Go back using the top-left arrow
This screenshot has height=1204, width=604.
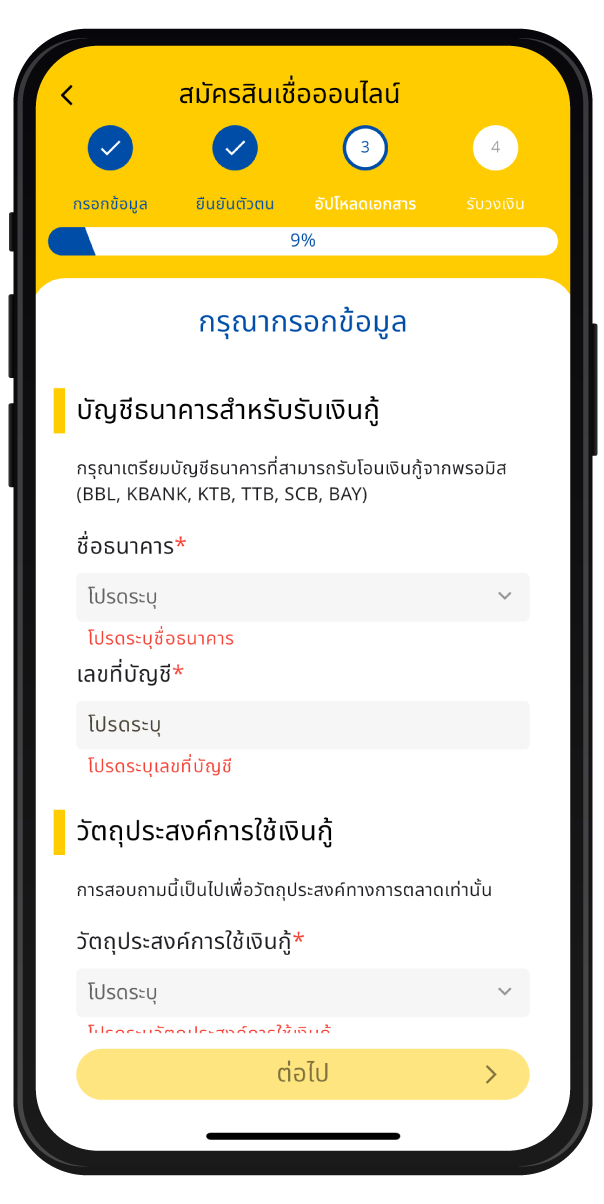67,95
